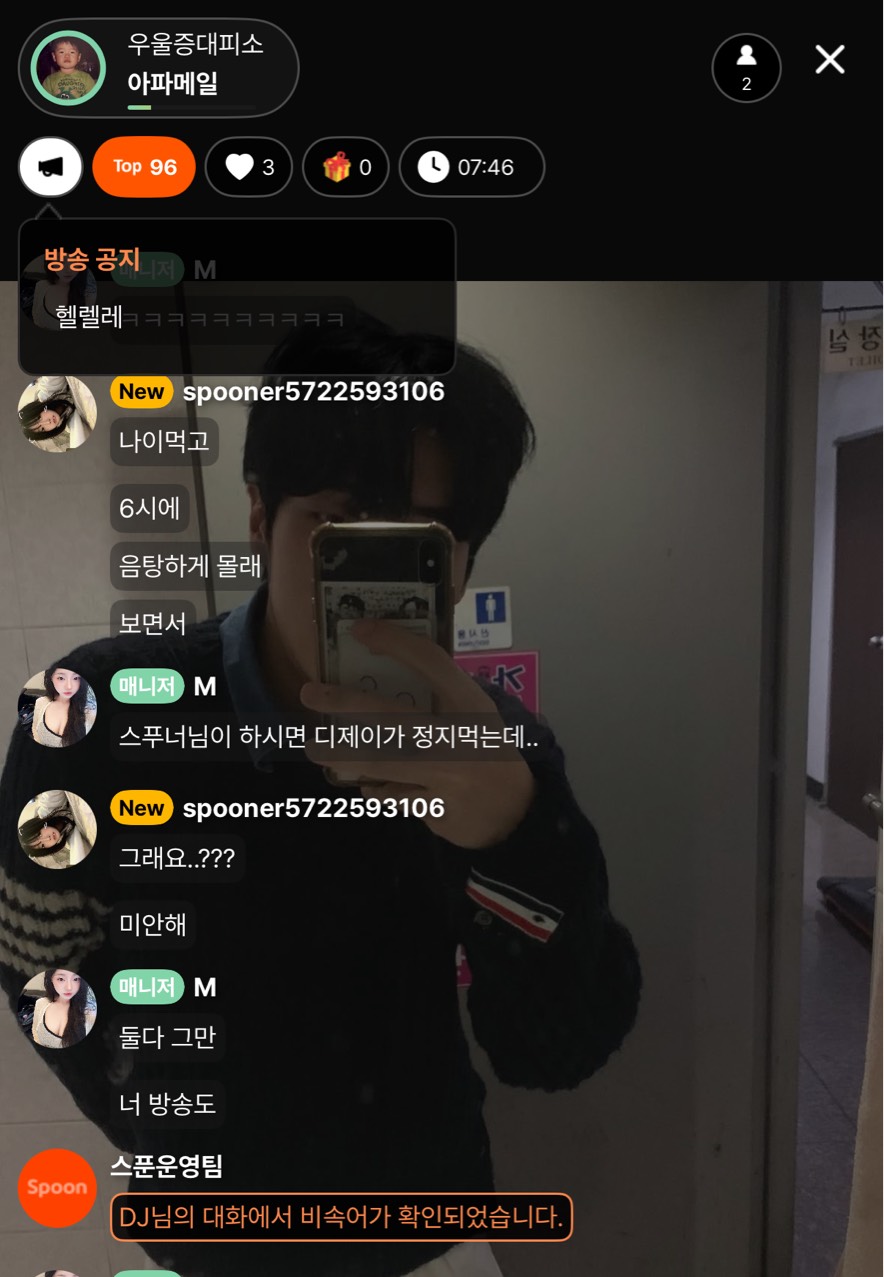Open the 스푼운영팀 Spoon avatar
This screenshot has width=884, height=1277.
[57, 1188]
